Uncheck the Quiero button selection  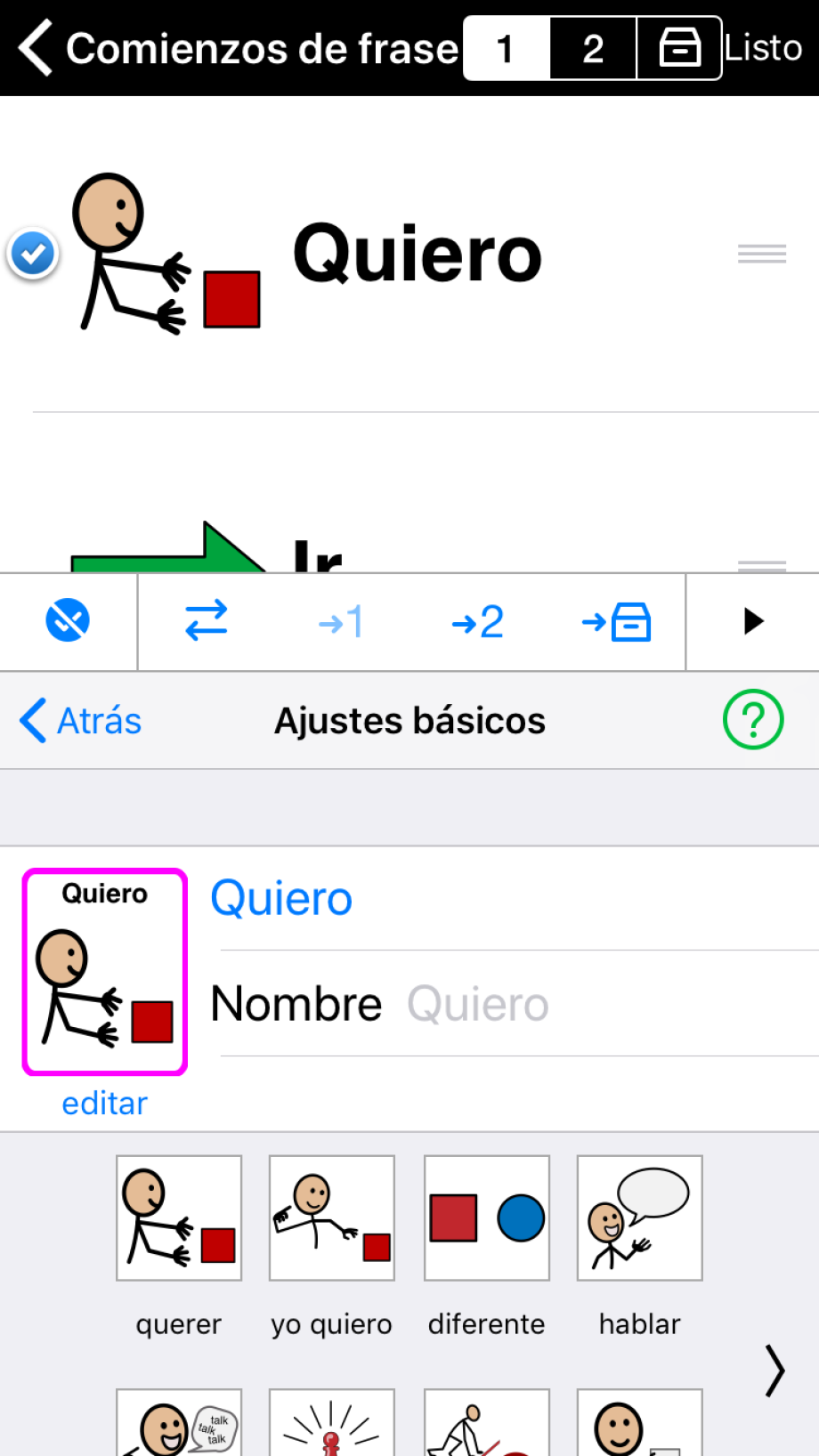[x=33, y=255]
